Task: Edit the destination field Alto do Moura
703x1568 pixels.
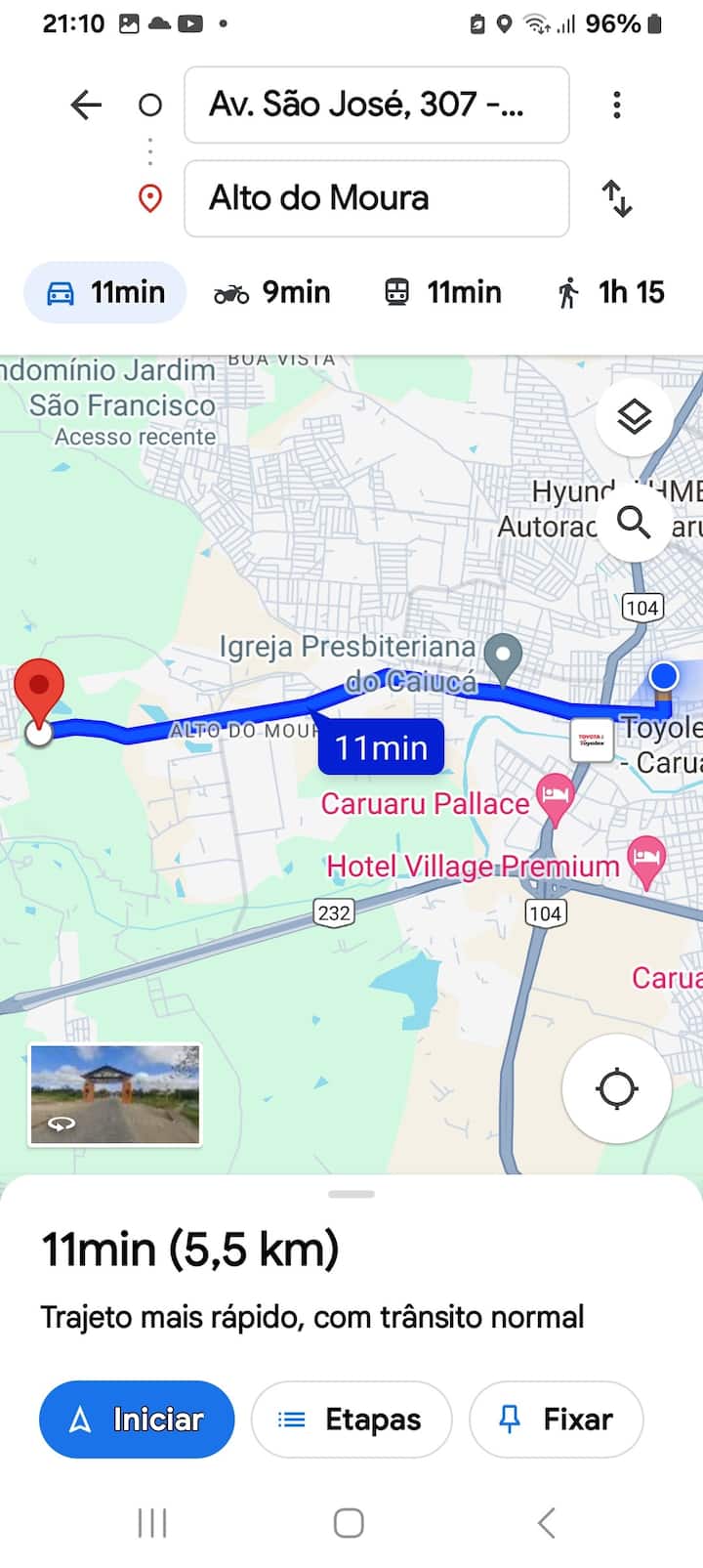Action: (x=376, y=198)
